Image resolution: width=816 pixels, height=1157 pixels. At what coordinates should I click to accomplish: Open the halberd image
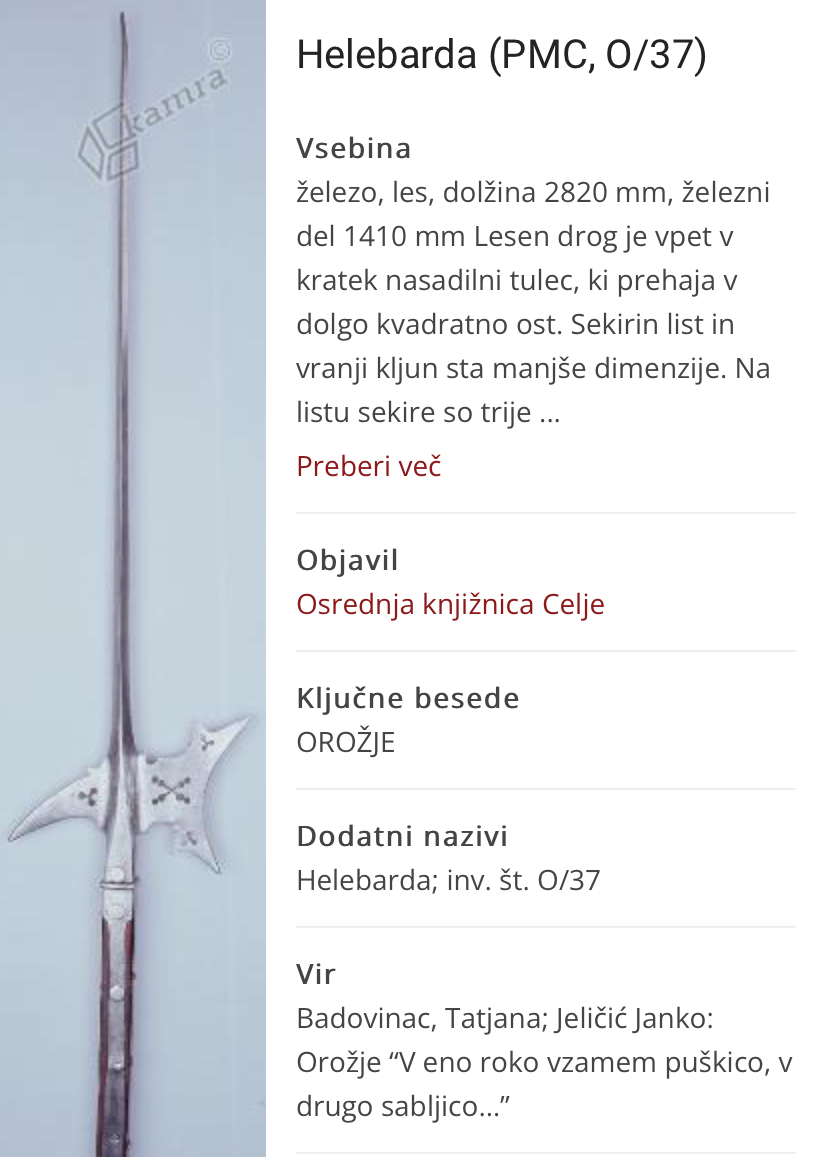(x=132, y=578)
